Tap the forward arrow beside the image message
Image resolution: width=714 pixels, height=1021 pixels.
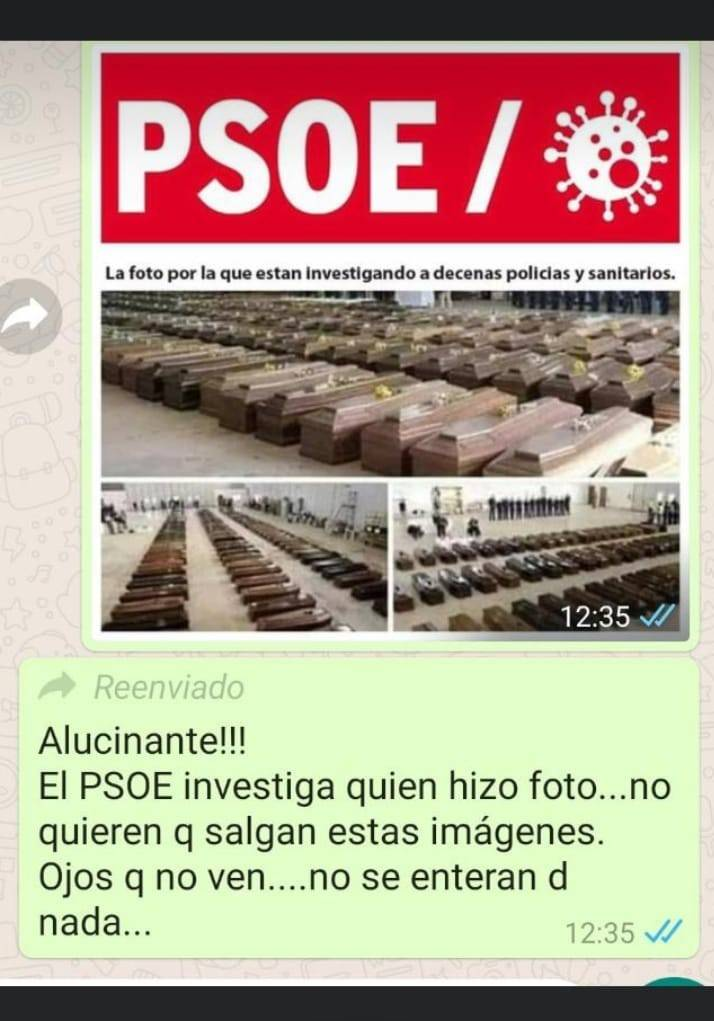[28, 316]
